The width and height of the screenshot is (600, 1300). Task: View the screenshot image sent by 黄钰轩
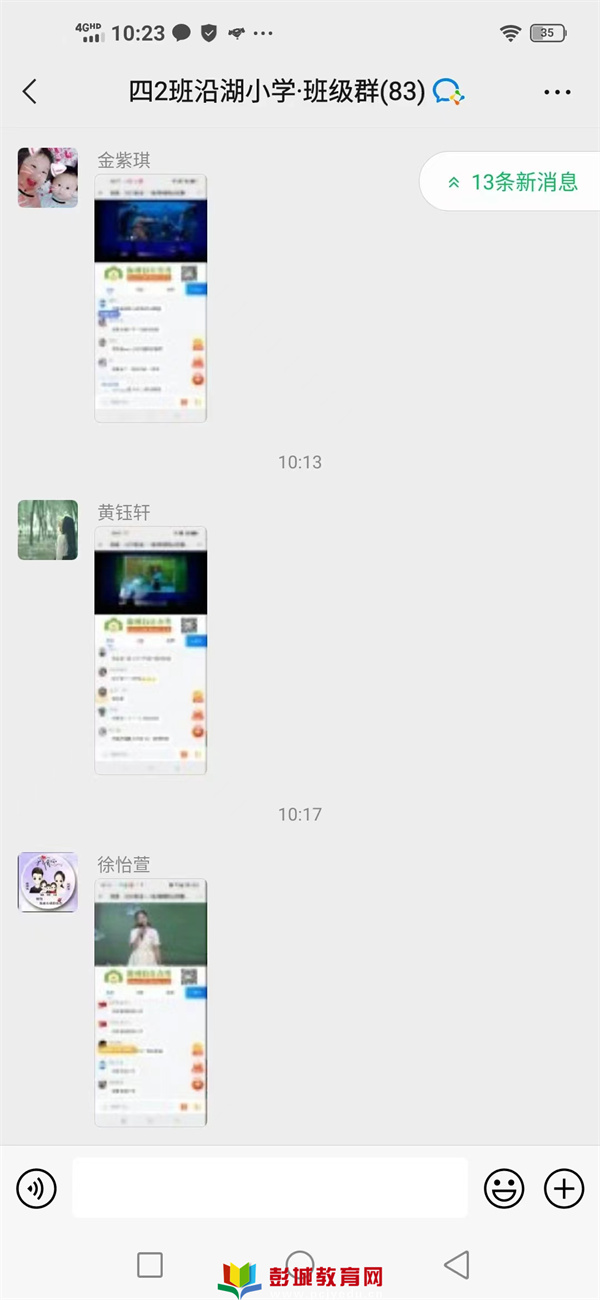coord(151,651)
